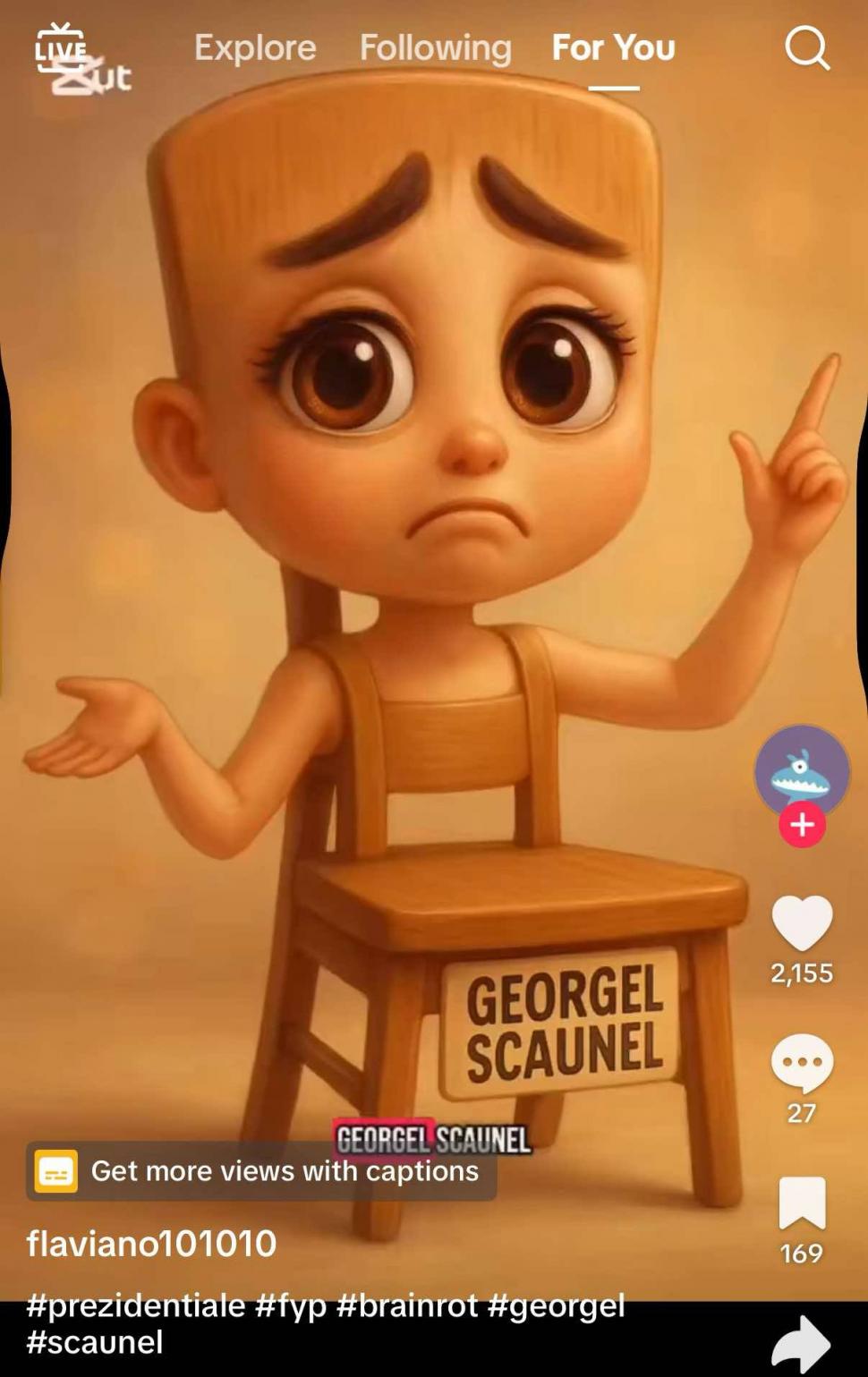Open flaviano101010's profile from the username
This screenshot has height=1377, width=868.
point(151,1243)
